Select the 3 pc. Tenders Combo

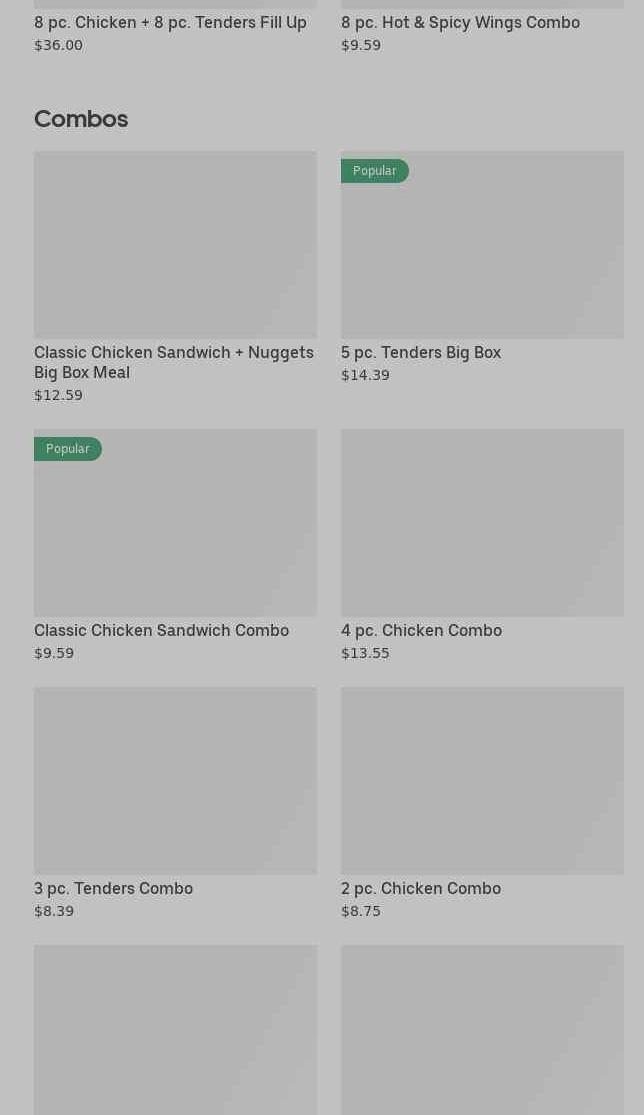tap(175, 781)
